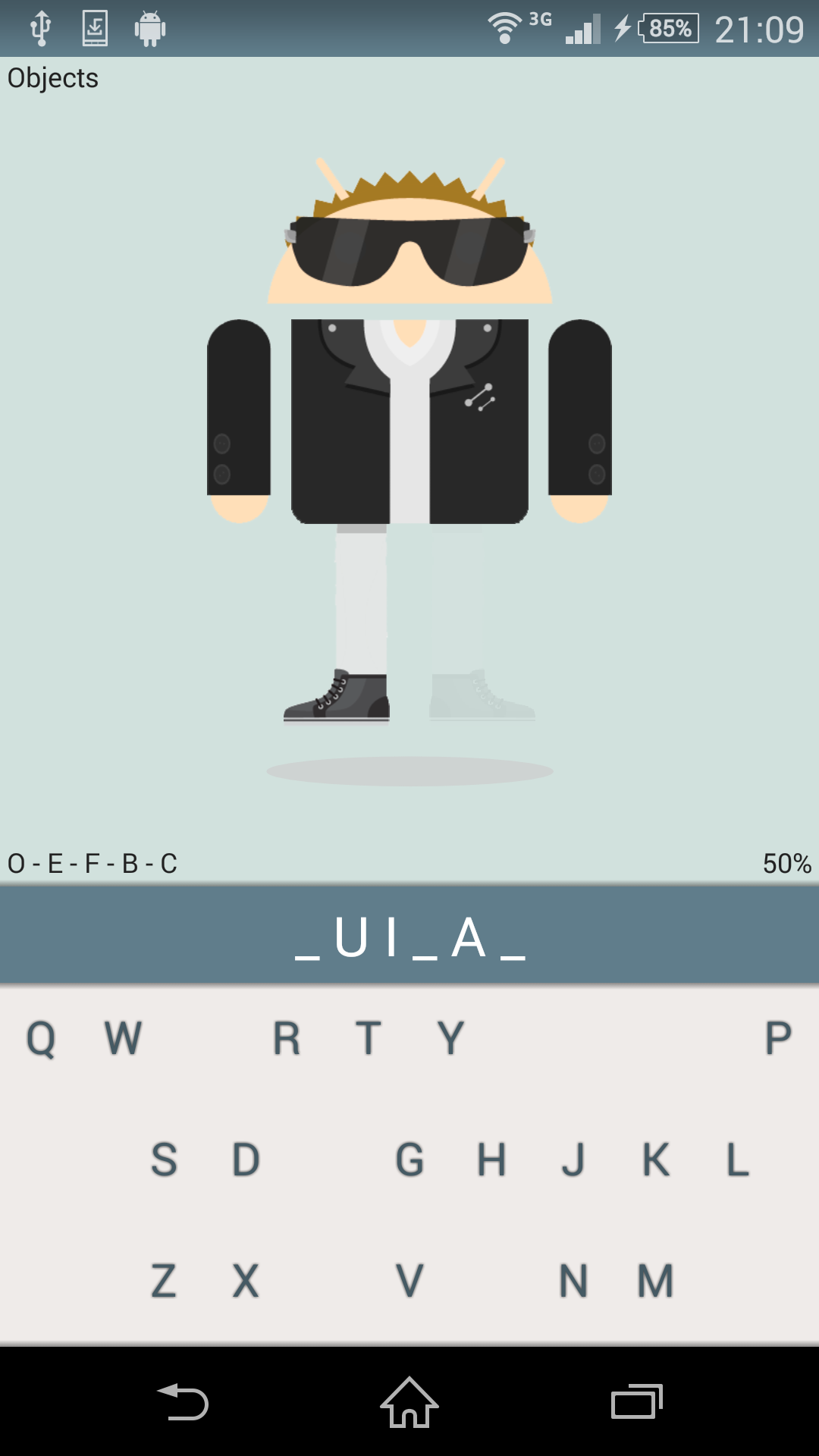This screenshot has height=1456, width=819.
Task: Tap the S key
Action: 164,1159
